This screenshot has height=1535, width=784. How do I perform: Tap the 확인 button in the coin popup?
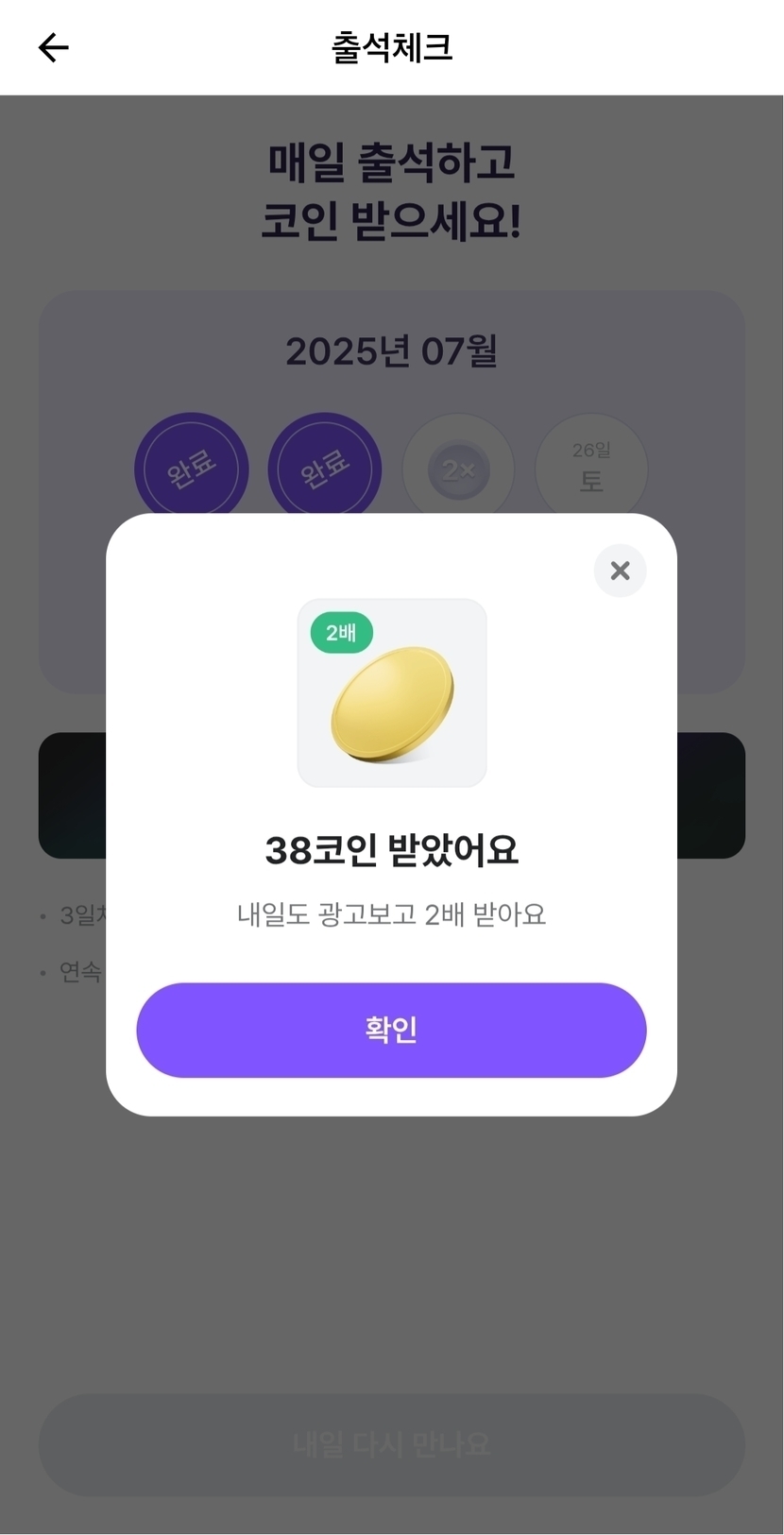pyautogui.click(x=391, y=1030)
